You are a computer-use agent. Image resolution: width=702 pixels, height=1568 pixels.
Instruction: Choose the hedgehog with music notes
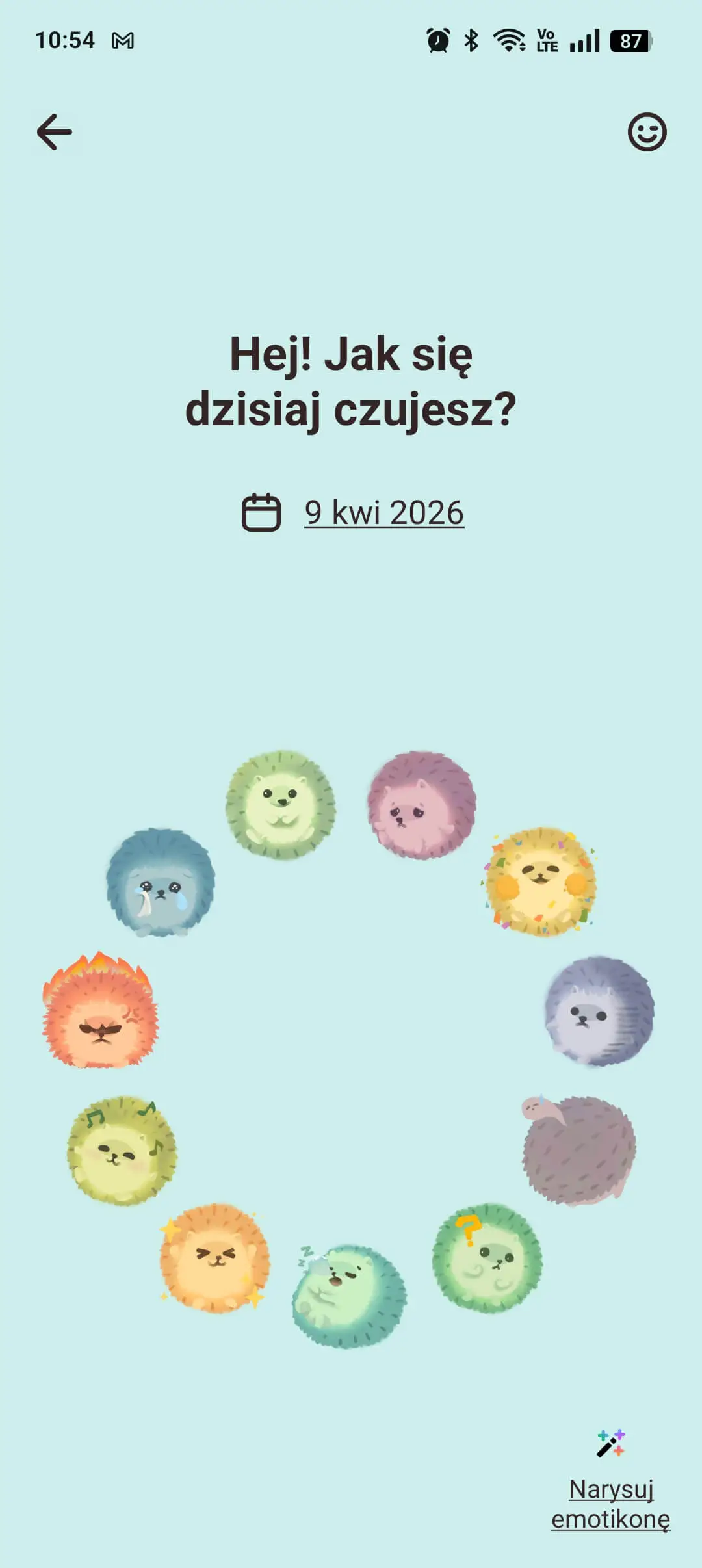click(x=122, y=1151)
